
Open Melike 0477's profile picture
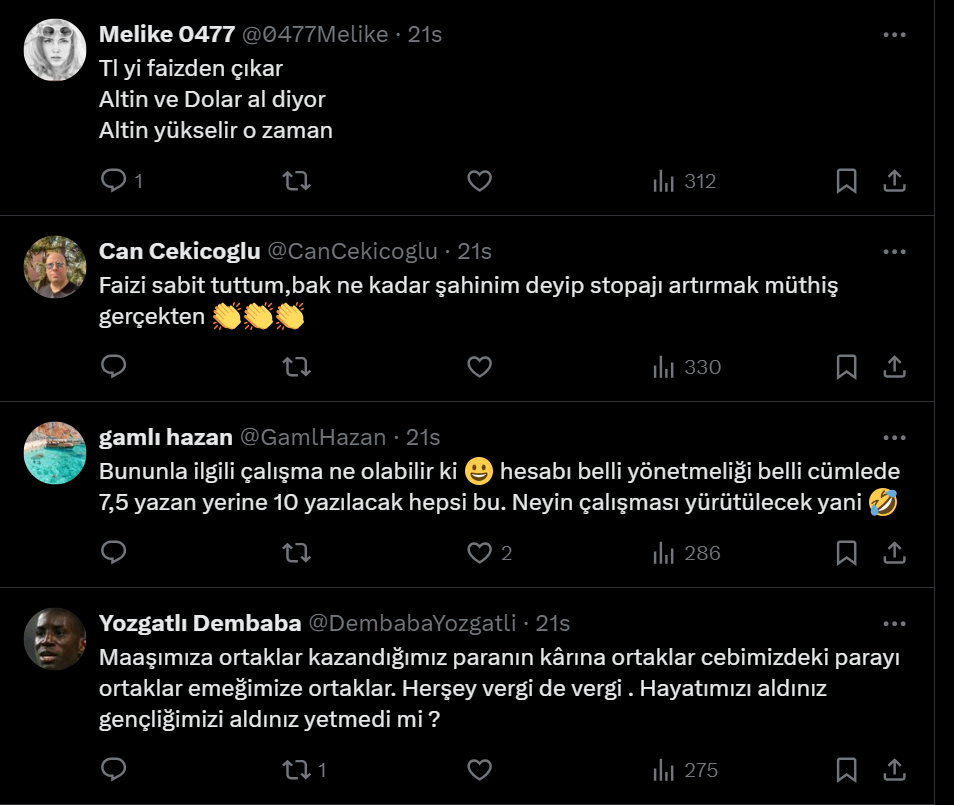coord(55,51)
